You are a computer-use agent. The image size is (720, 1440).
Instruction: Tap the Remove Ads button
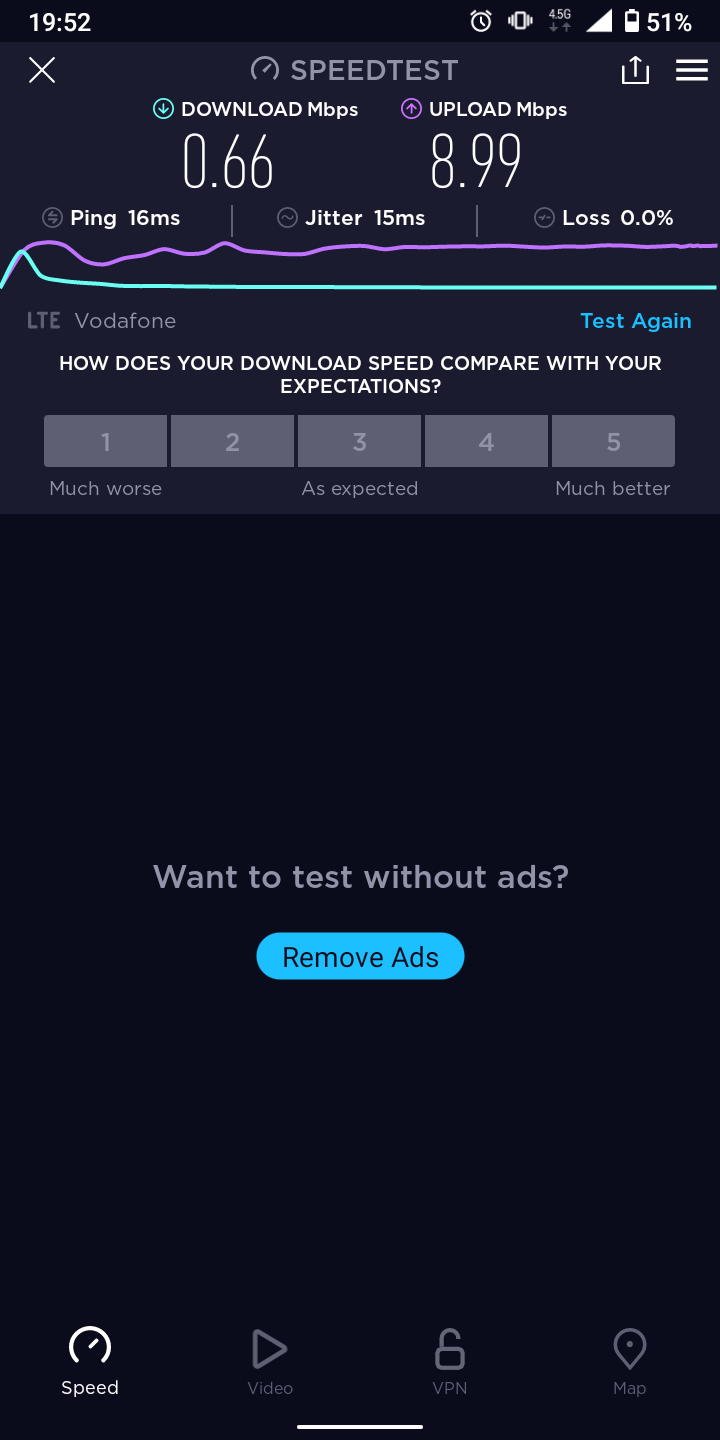[x=360, y=957]
